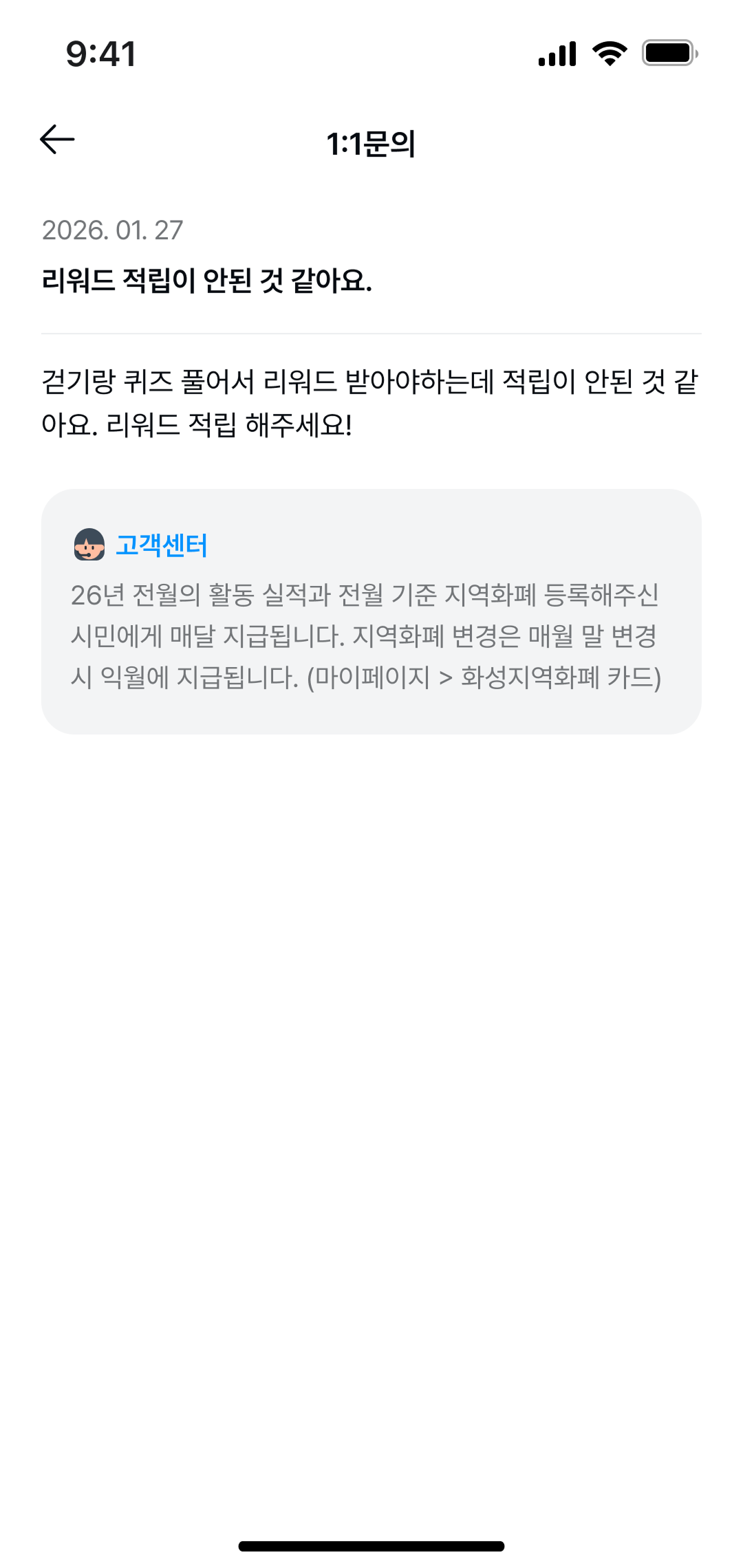Tap the customer service reply bubble

click(371, 612)
